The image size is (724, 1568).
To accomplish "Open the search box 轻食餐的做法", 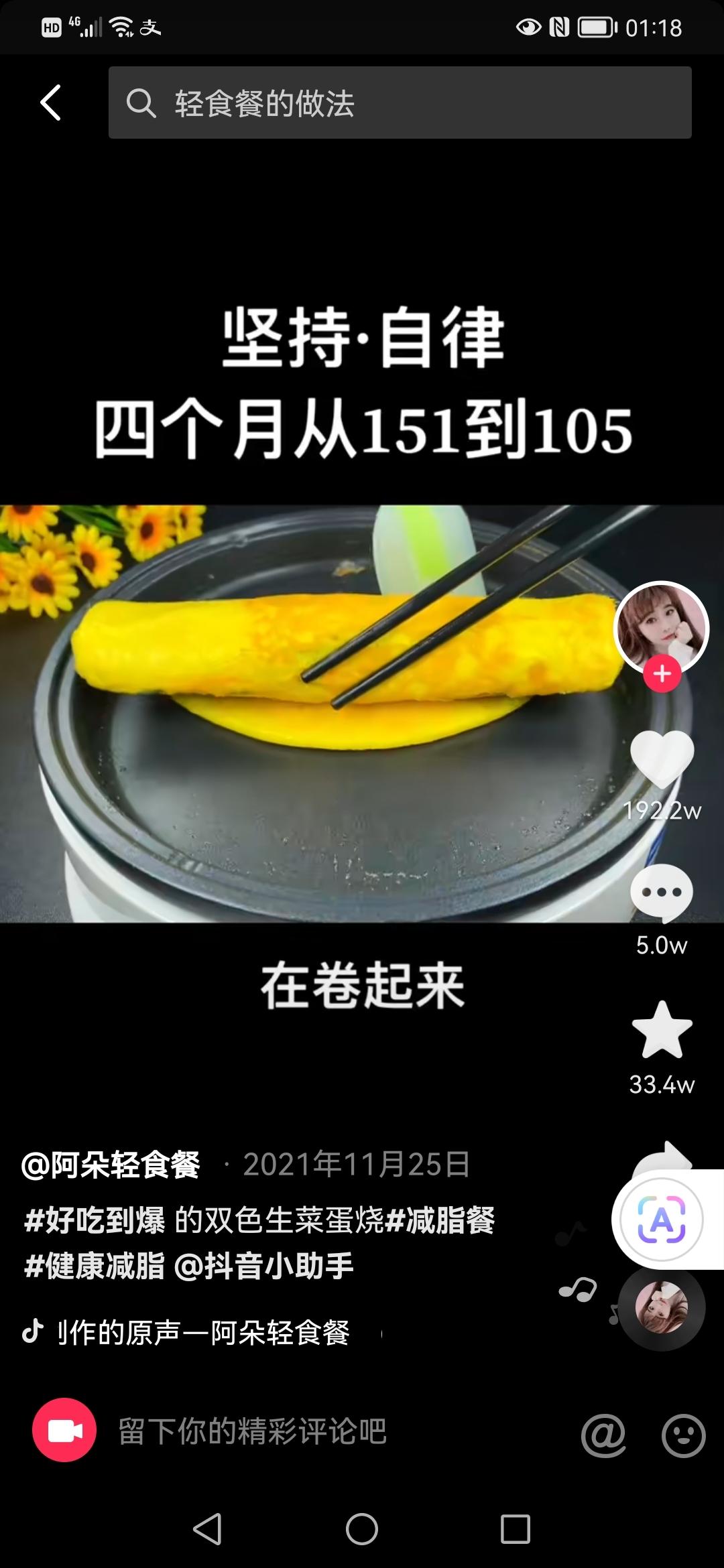I will pyautogui.click(x=400, y=103).
